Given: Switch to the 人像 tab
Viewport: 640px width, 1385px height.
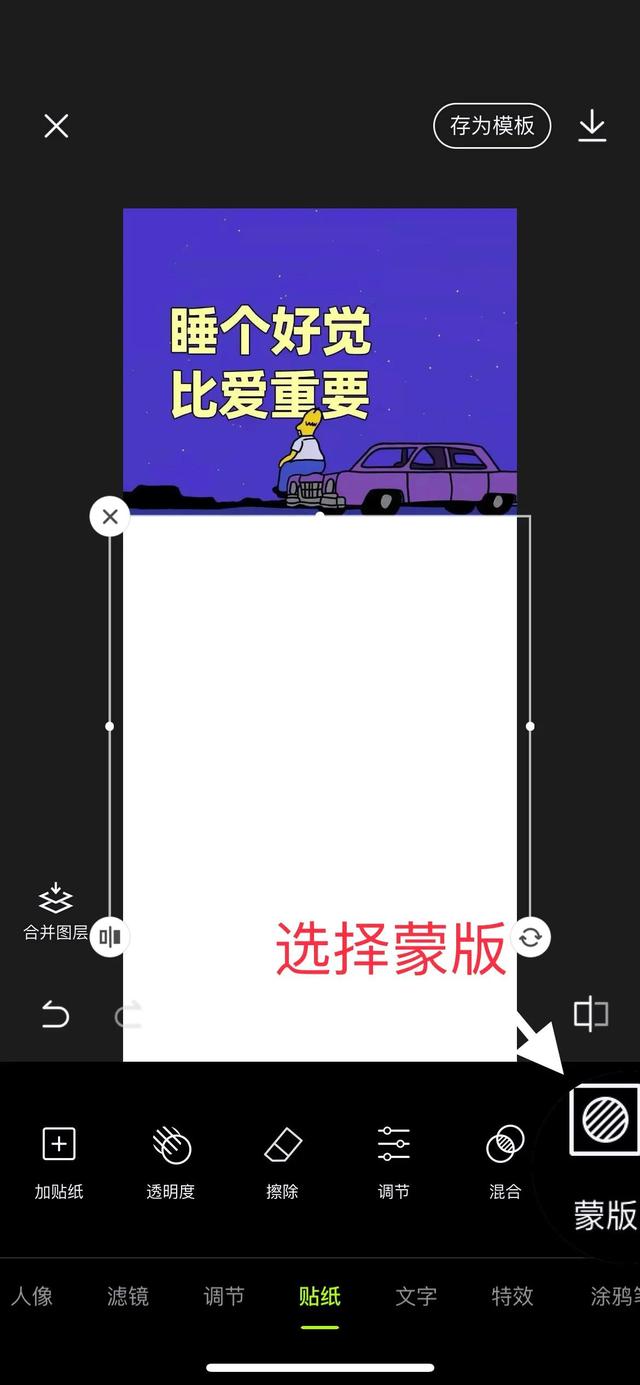Looking at the screenshot, I should click(x=32, y=1296).
